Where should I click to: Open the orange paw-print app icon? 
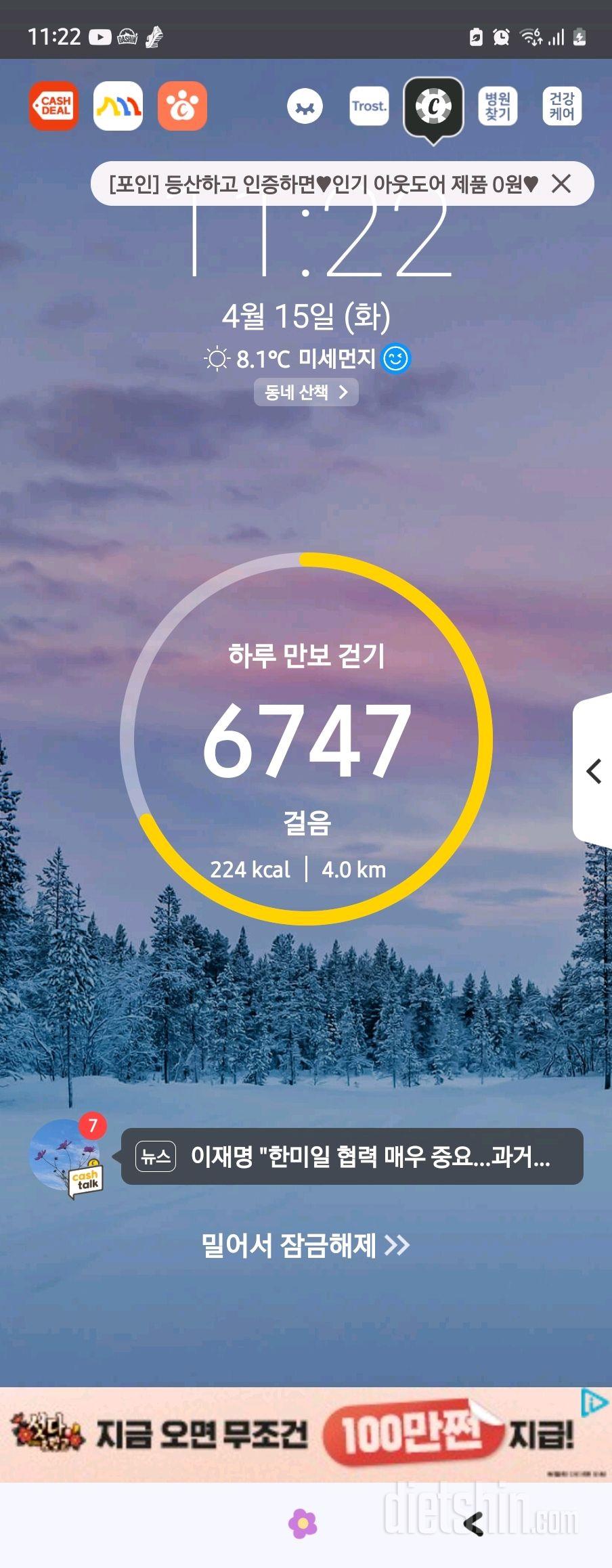click(182, 106)
